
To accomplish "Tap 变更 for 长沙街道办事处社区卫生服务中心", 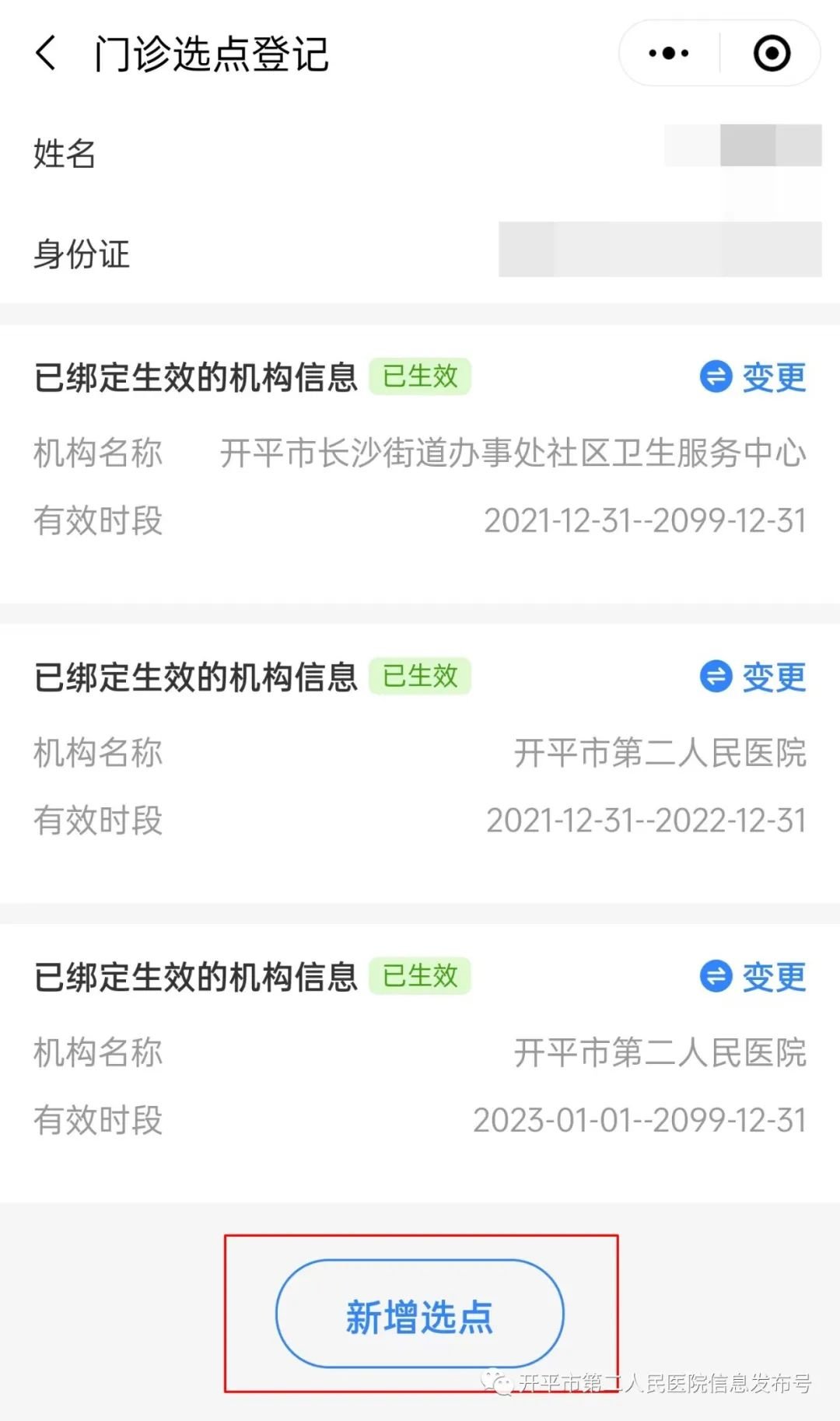I will [x=753, y=377].
